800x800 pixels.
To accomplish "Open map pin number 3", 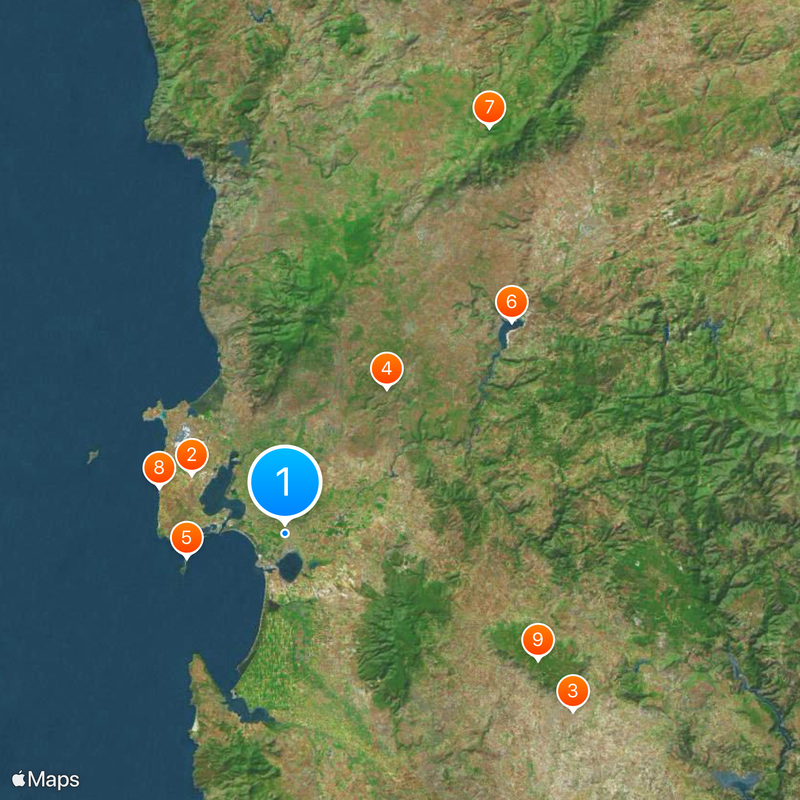I will (572, 691).
